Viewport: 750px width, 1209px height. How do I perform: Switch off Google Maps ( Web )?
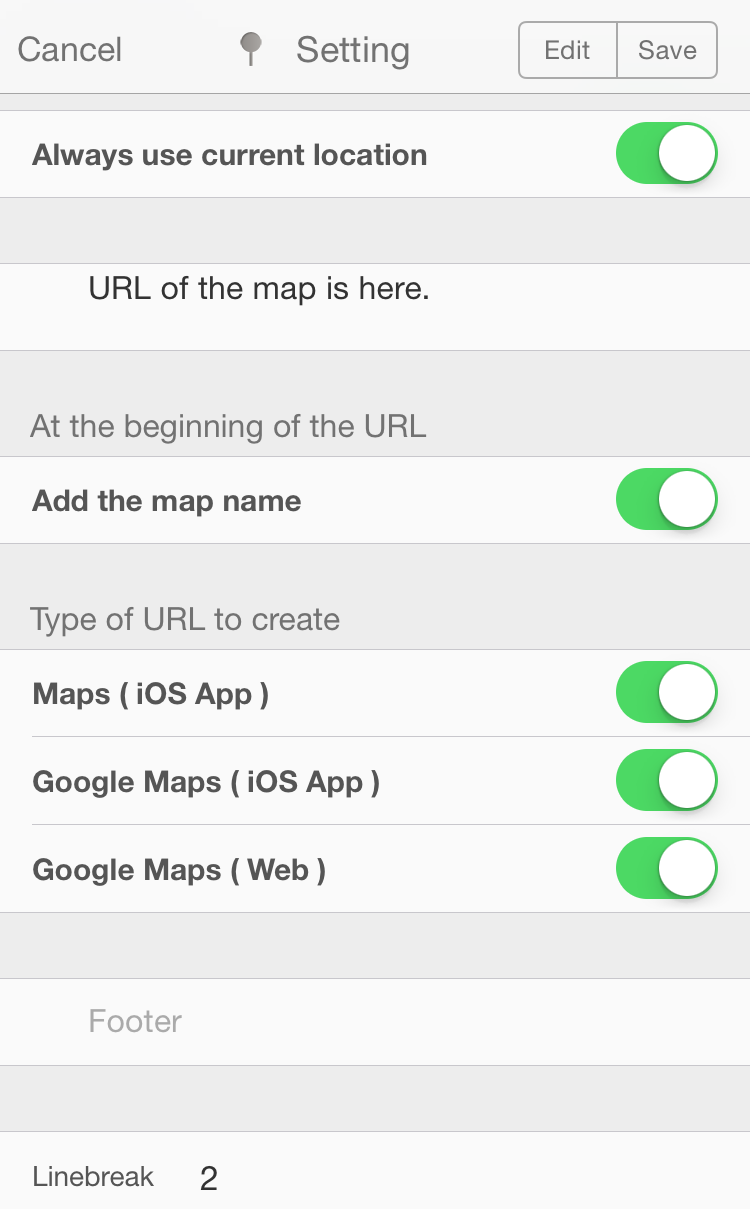tap(666, 869)
